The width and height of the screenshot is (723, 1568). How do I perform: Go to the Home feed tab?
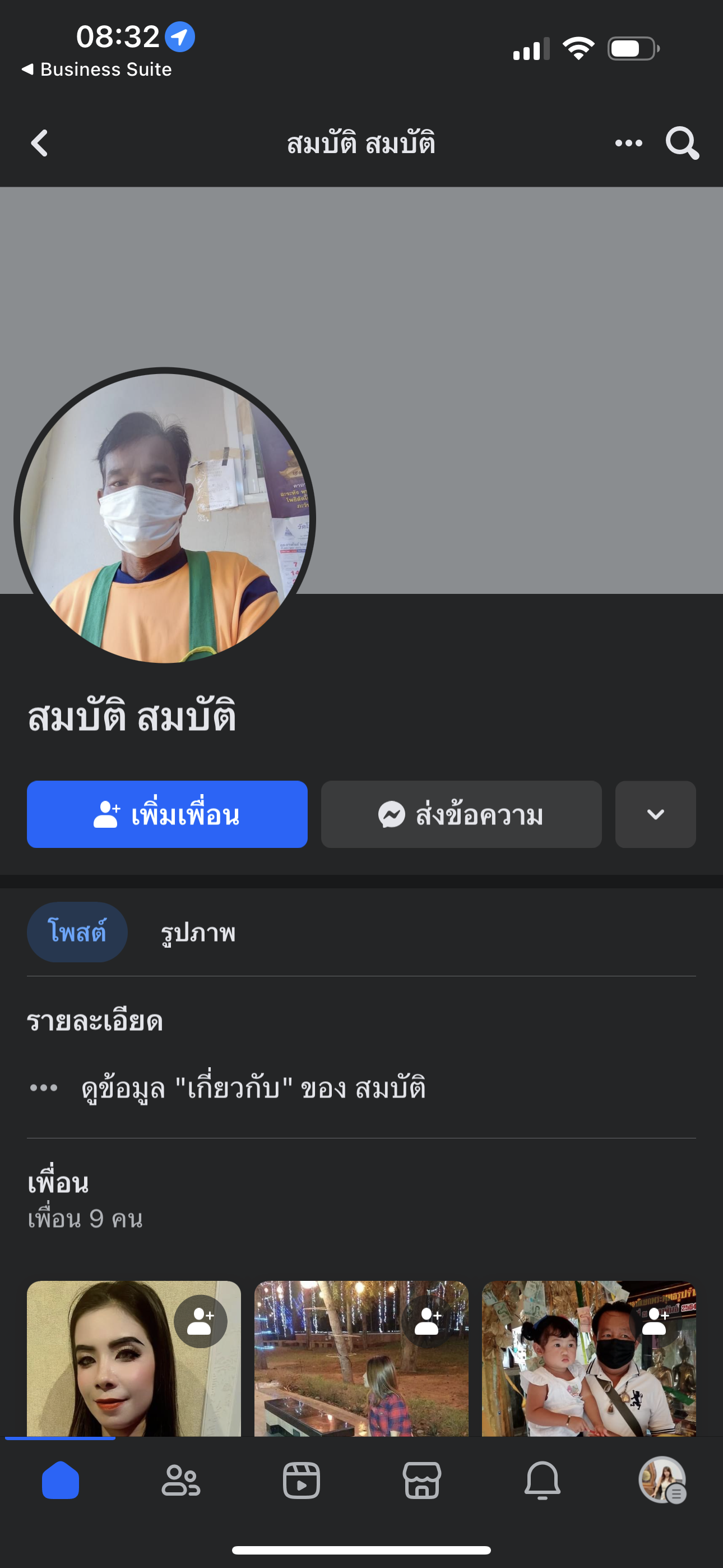click(61, 1481)
